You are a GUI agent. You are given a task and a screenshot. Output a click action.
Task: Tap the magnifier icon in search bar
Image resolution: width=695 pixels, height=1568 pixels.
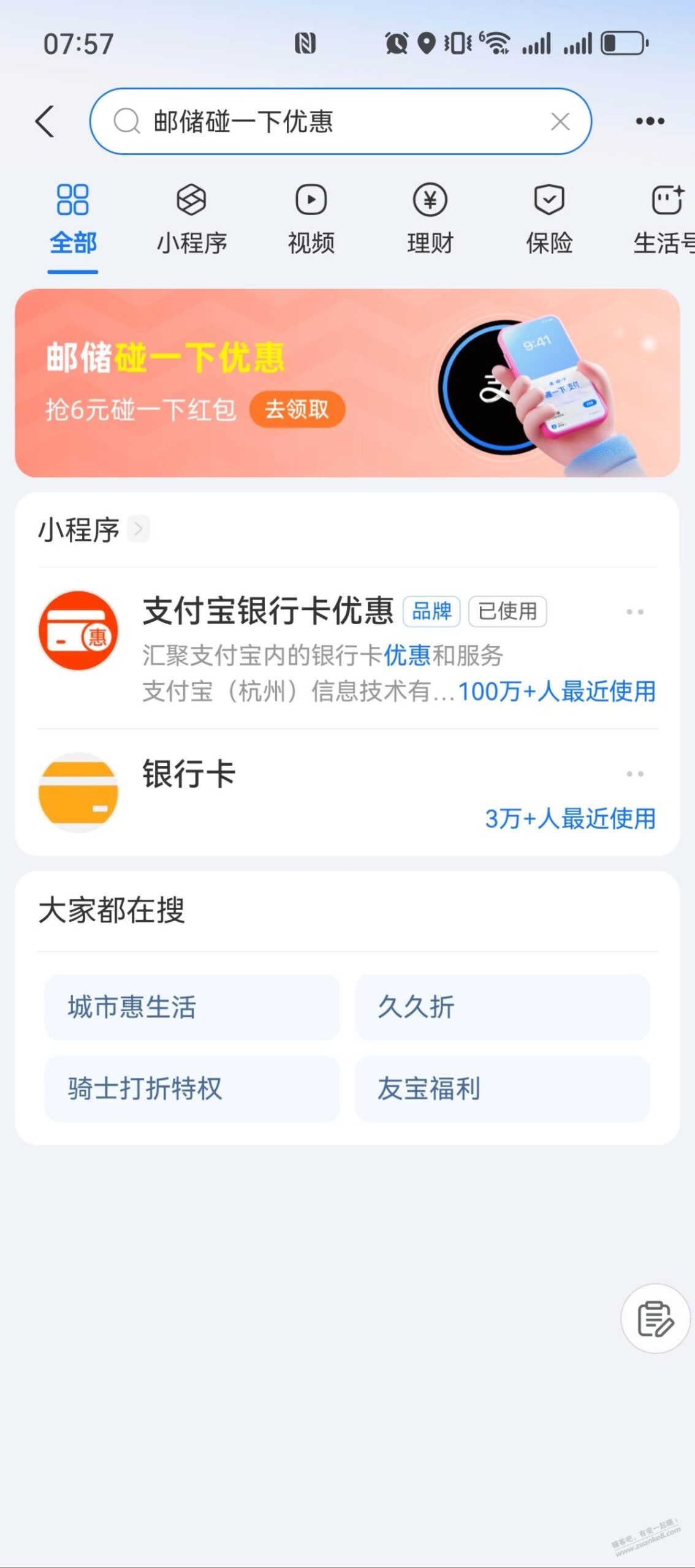[x=127, y=121]
